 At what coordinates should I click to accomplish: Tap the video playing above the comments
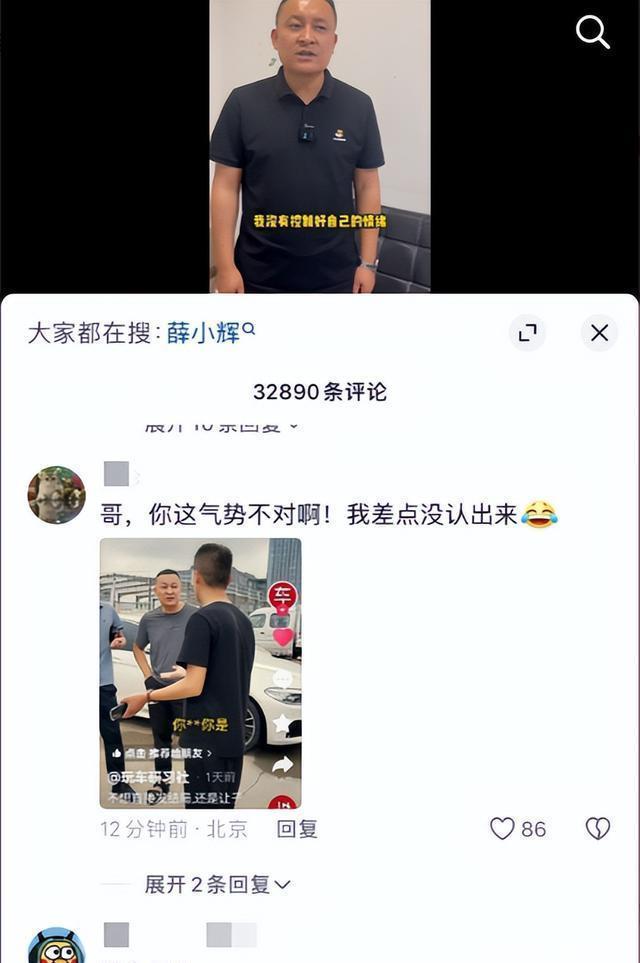pos(319,145)
